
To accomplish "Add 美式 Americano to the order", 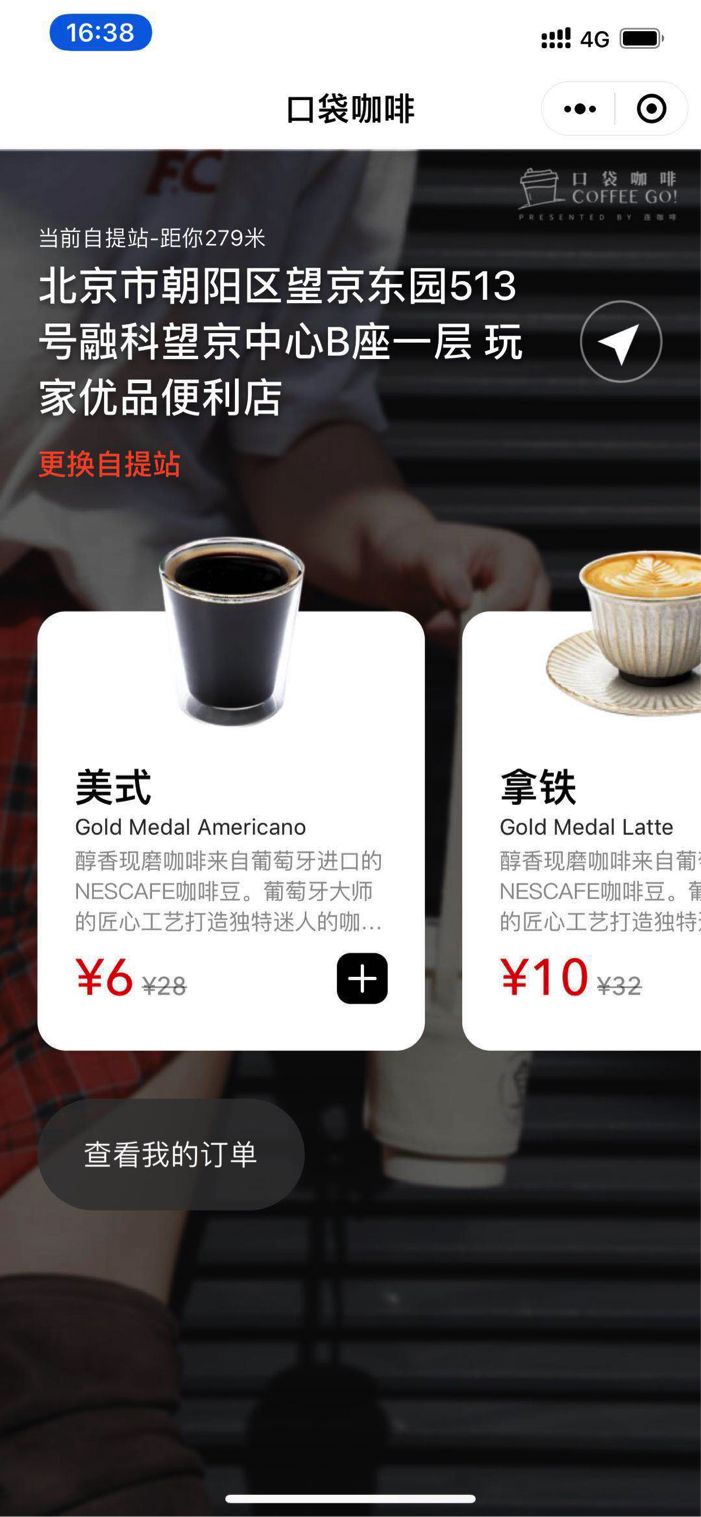I will click(x=362, y=979).
